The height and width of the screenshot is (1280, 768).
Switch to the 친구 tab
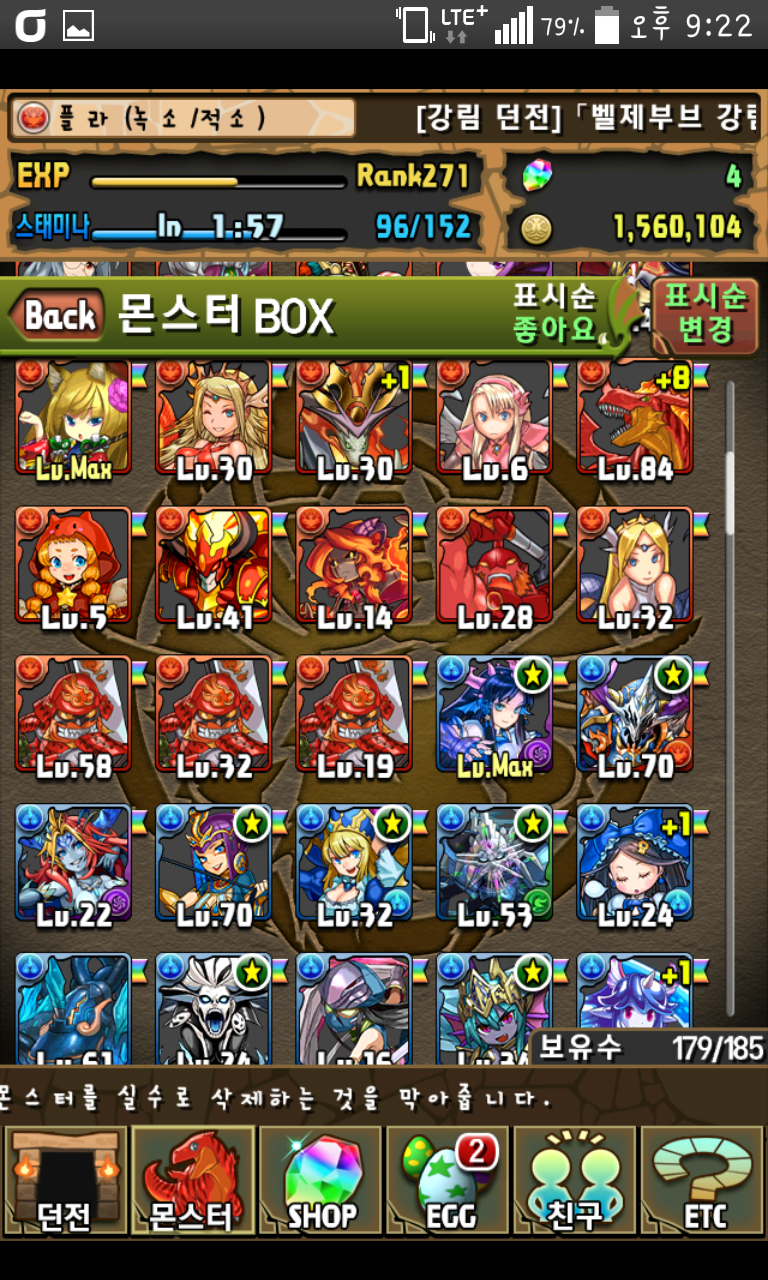[x=575, y=1181]
